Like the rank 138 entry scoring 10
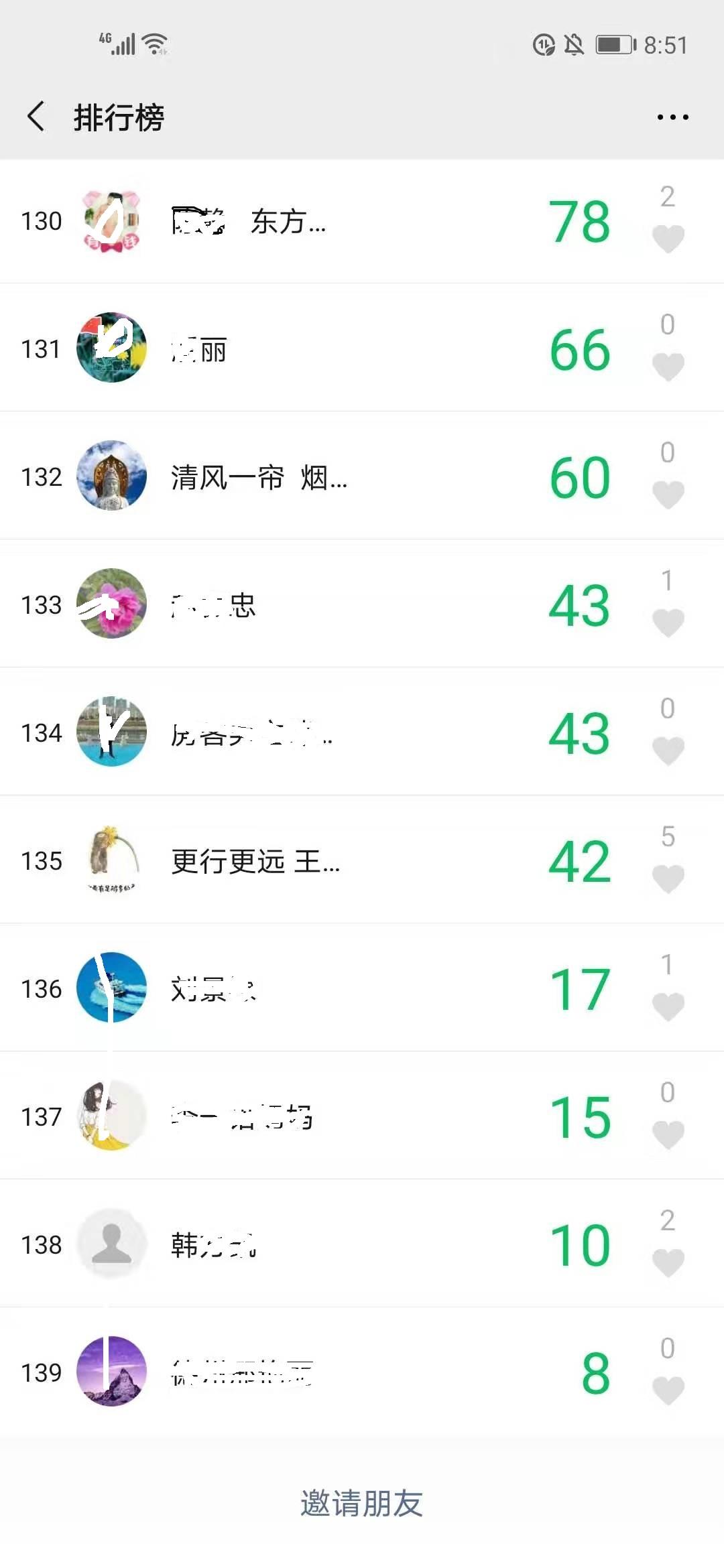724x1568 pixels. click(668, 1262)
